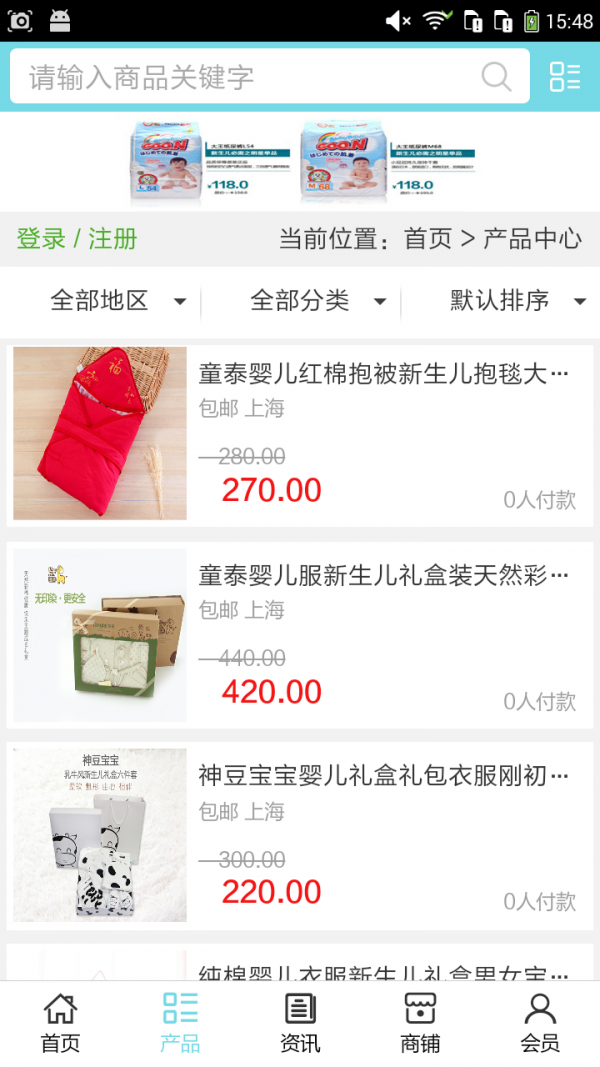Image resolution: width=600 pixels, height=1067 pixels.
Task: Open the category list icon in top bar
Action: pos(565,77)
